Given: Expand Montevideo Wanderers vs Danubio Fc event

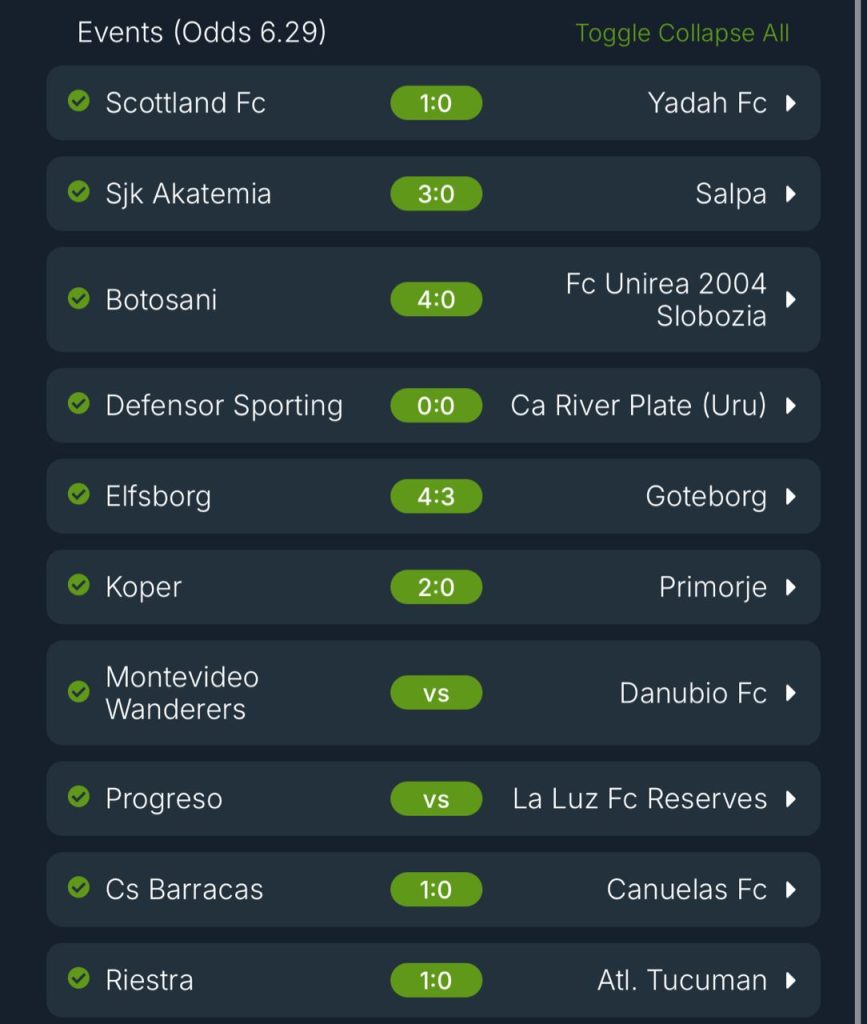Looking at the screenshot, I should click(790, 693).
